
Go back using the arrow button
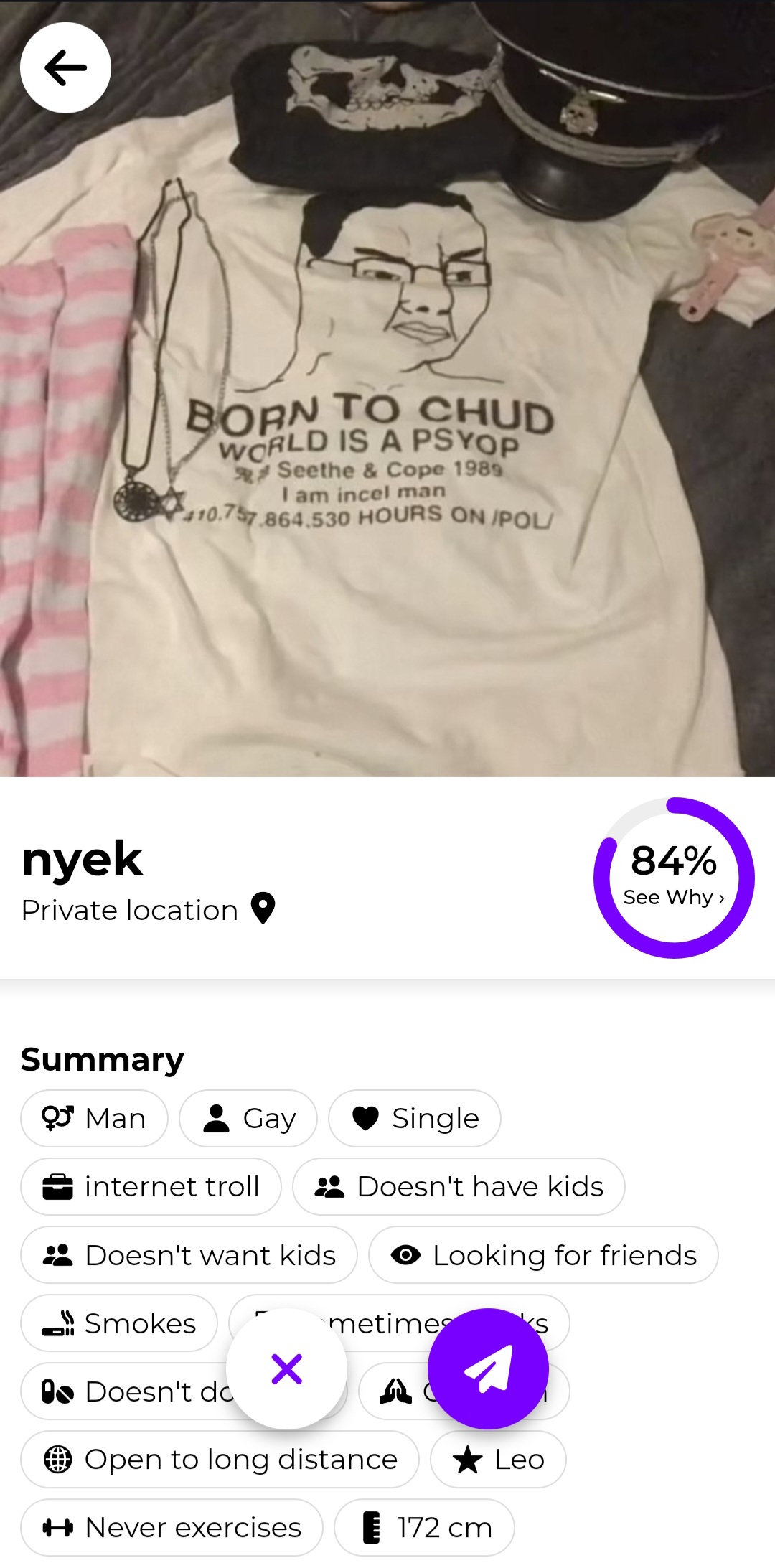[x=65, y=67]
